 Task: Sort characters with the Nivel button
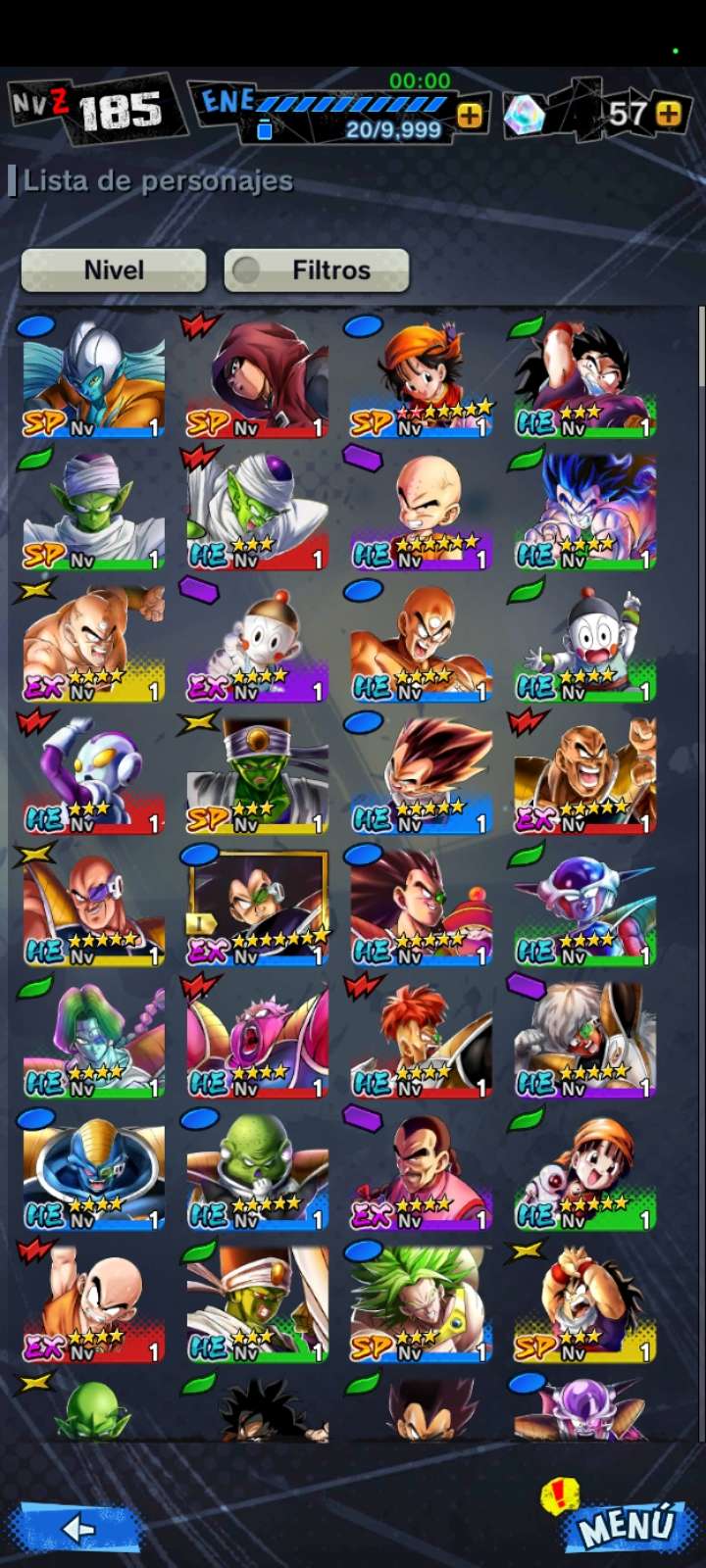pyautogui.click(x=114, y=269)
